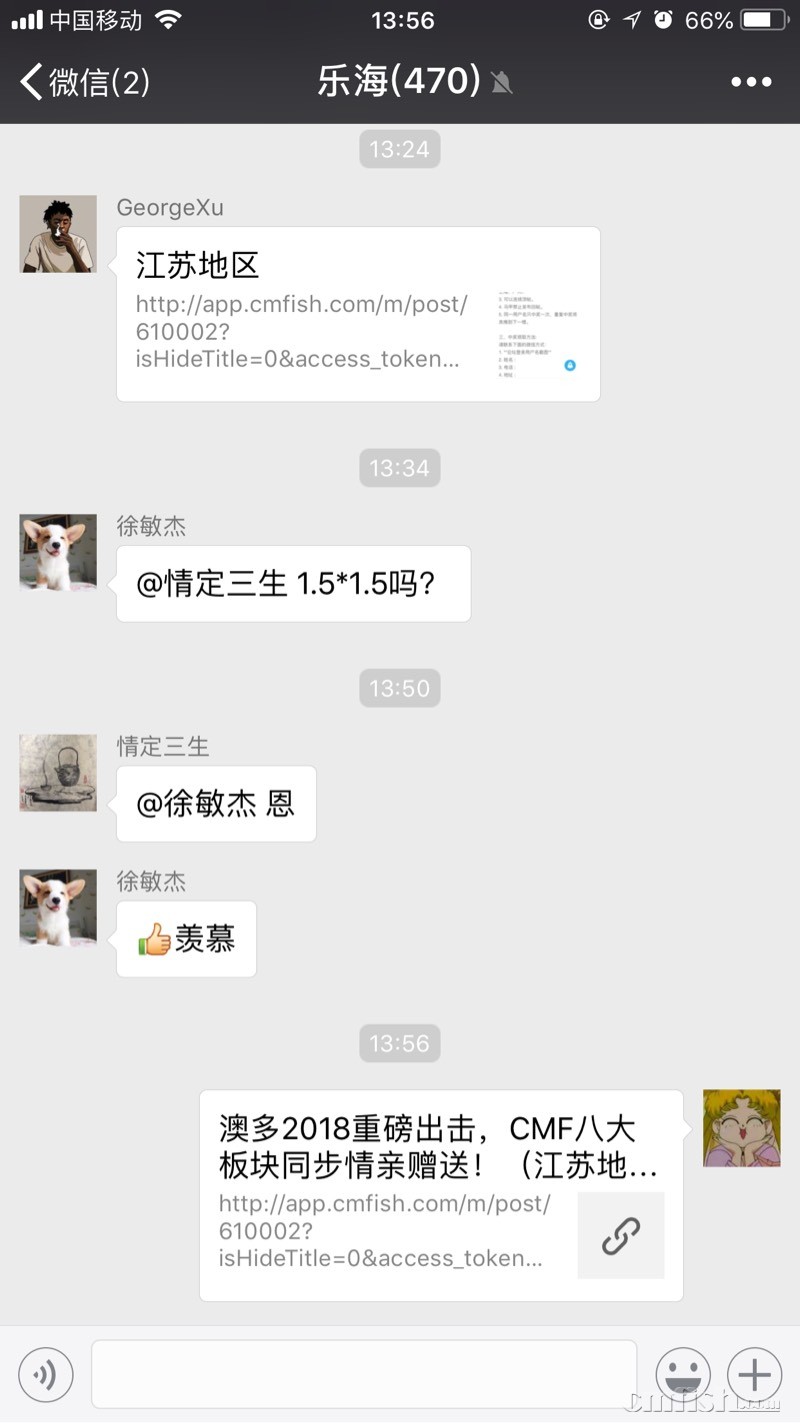The image size is (800, 1423).
Task: Tap my own avatar beside the 澳多 link
Action: click(741, 1128)
